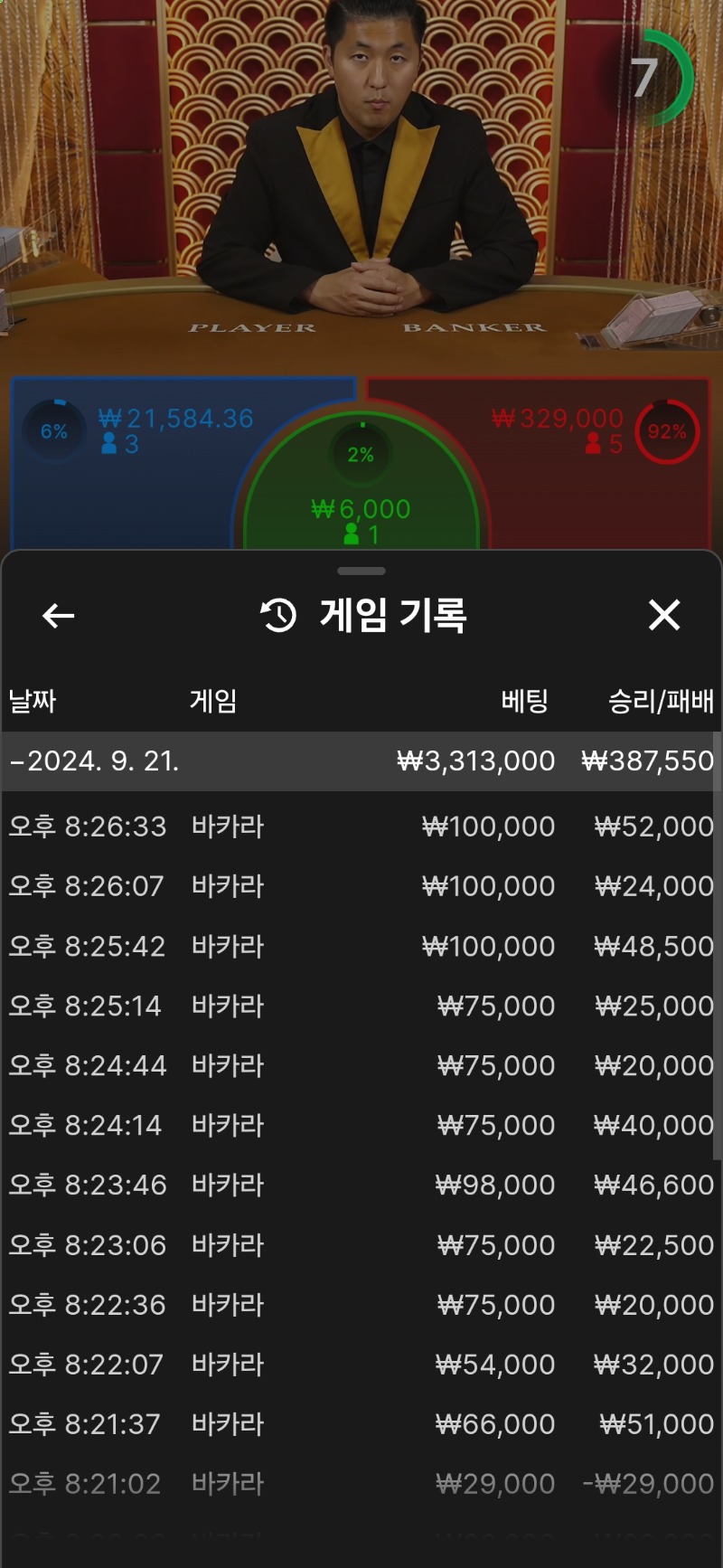The image size is (723, 1568).
Task: Close the 게임 기록 panel
Action: (664, 616)
